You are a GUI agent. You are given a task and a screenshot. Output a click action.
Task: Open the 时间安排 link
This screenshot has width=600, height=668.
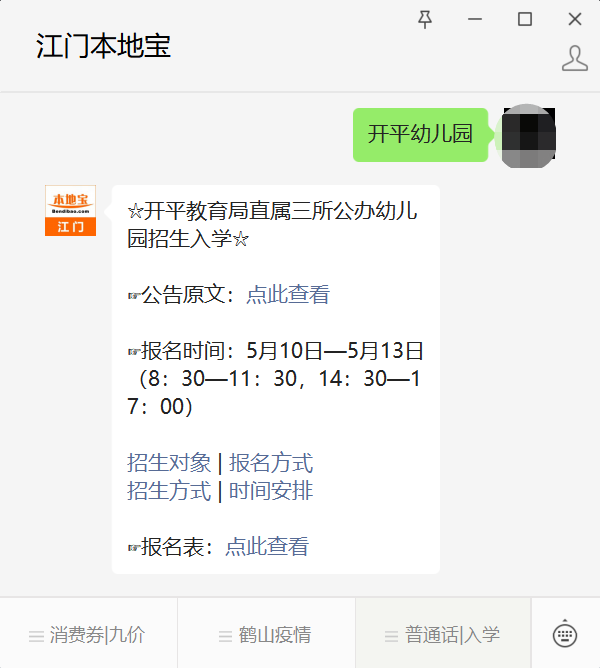point(271,491)
